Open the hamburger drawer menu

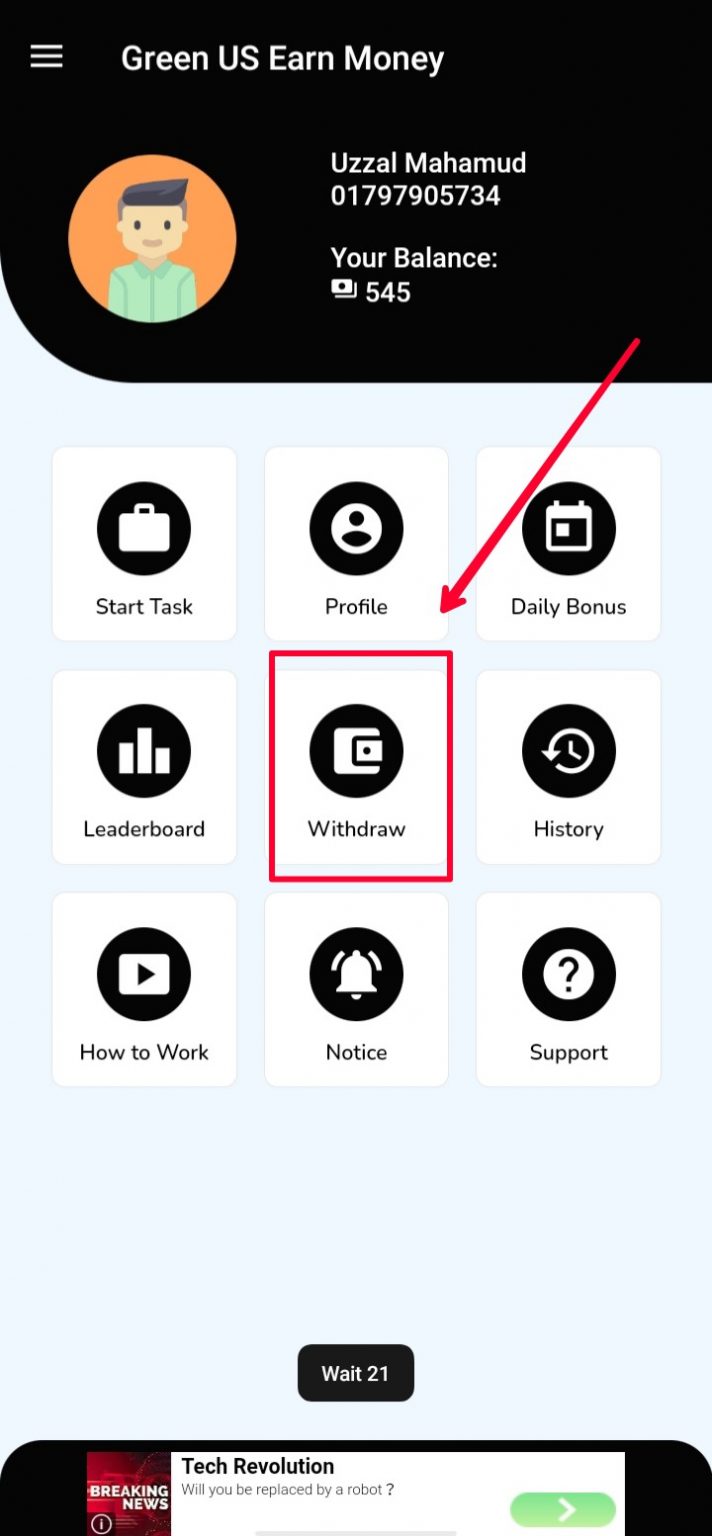pyautogui.click(x=46, y=57)
